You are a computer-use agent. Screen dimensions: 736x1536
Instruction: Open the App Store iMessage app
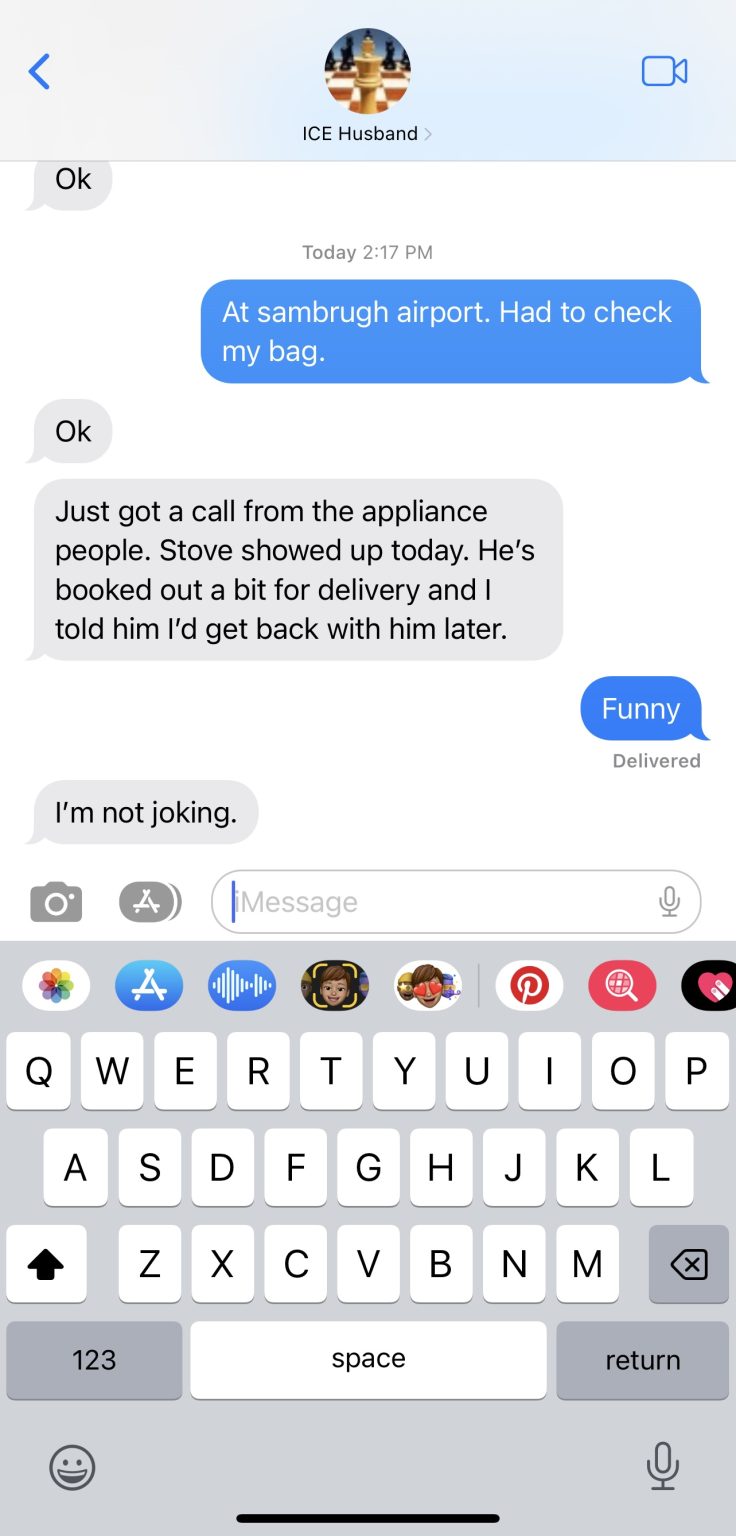149,987
